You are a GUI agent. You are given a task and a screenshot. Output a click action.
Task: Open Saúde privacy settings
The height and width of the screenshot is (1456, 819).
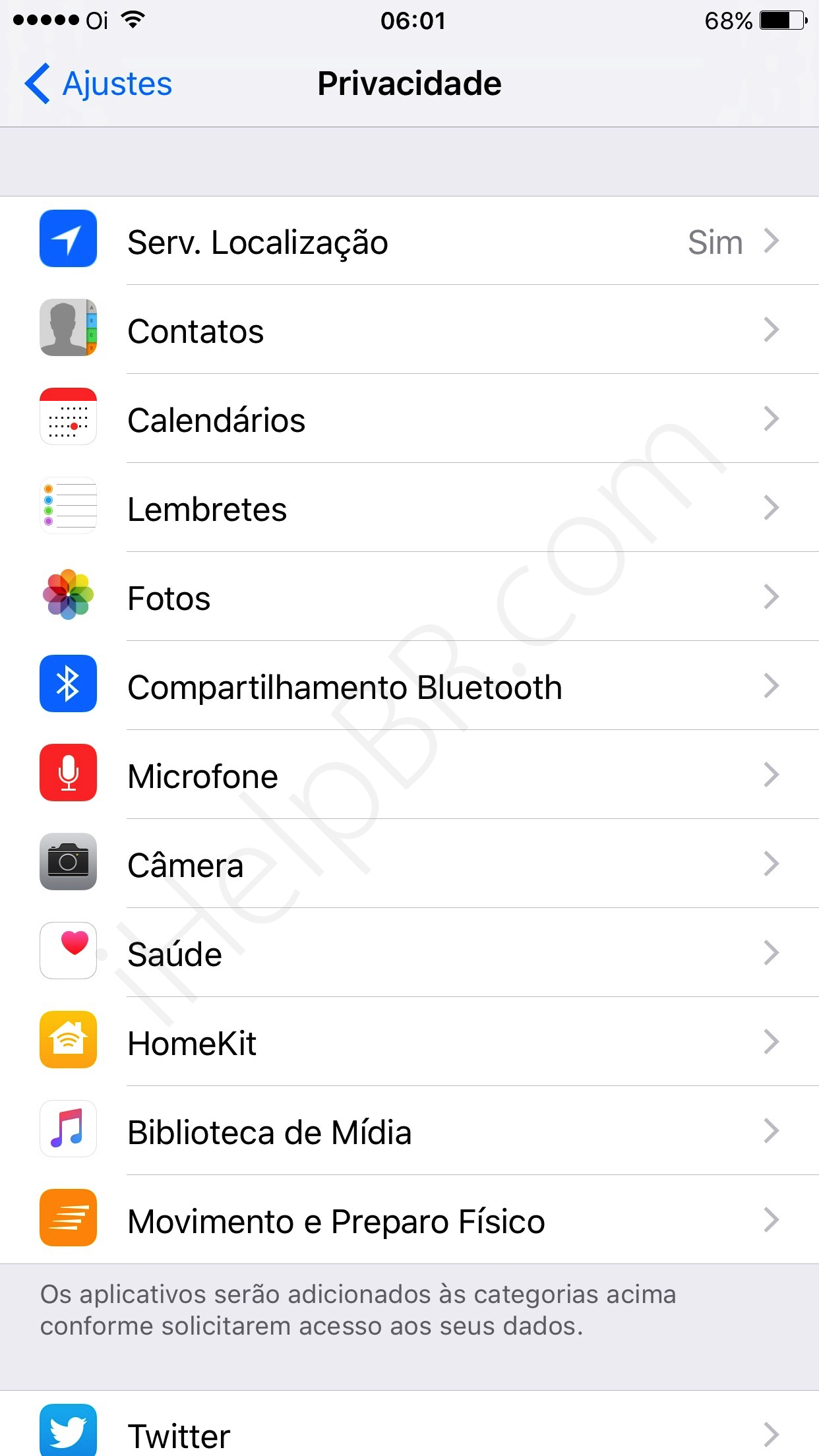pyautogui.click(x=409, y=954)
